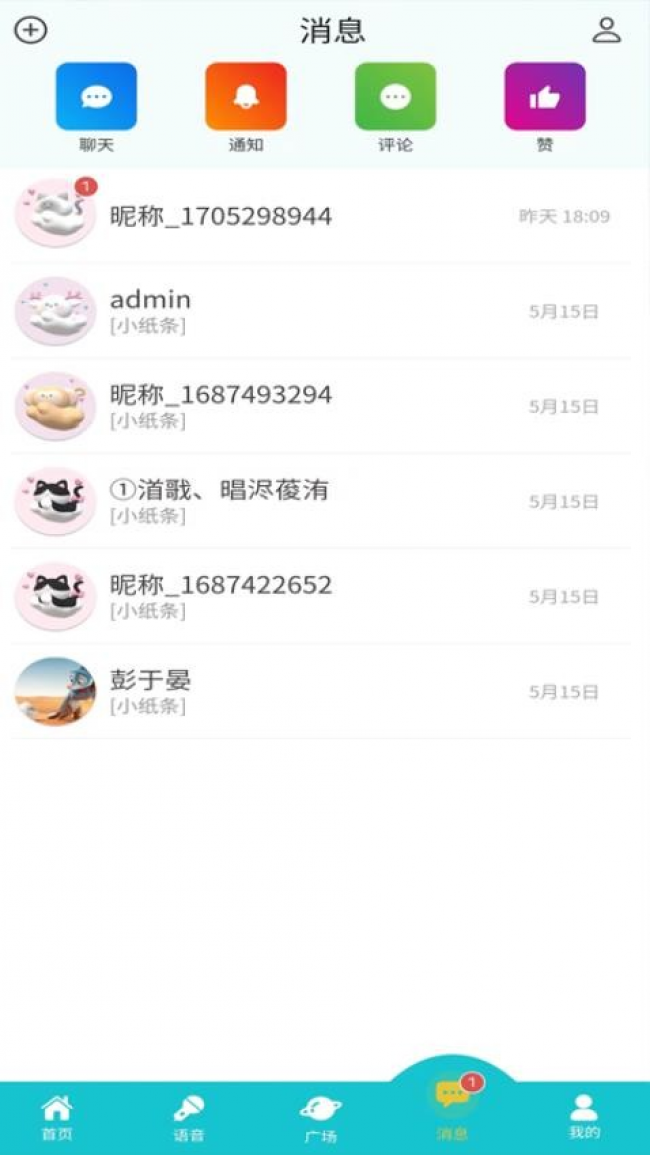Open the chat with 昵称_1687422652

click(x=320, y=596)
